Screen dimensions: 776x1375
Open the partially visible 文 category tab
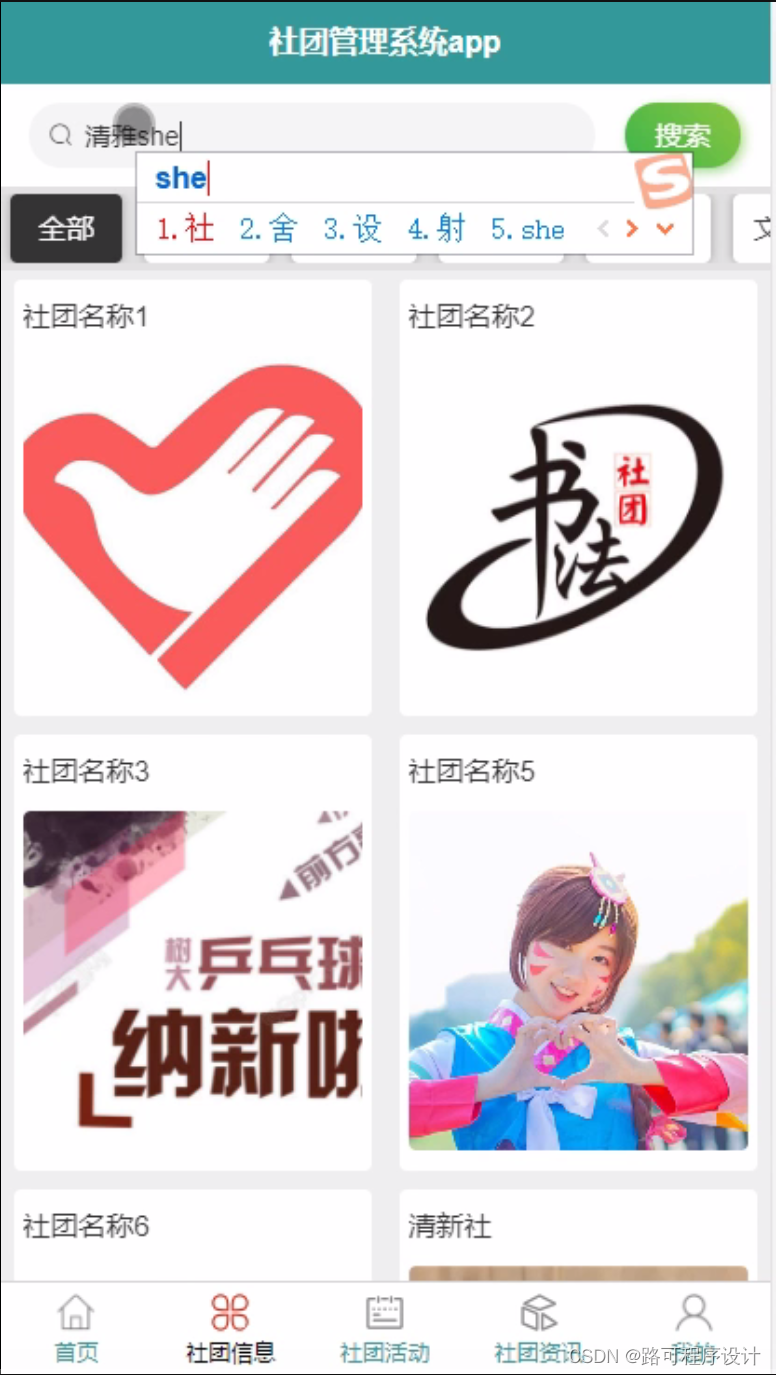762,228
